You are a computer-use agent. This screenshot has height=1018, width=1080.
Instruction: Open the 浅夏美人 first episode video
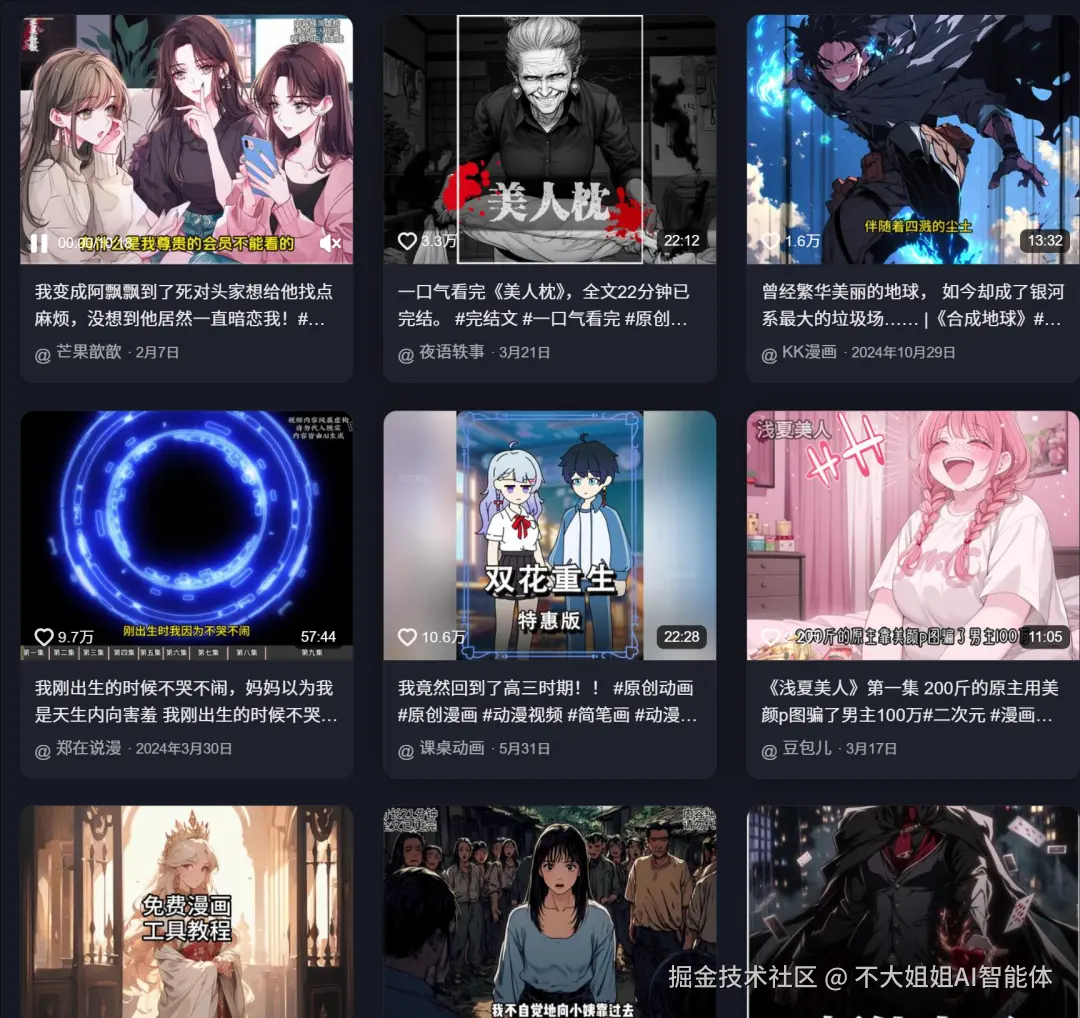(912, 535)
